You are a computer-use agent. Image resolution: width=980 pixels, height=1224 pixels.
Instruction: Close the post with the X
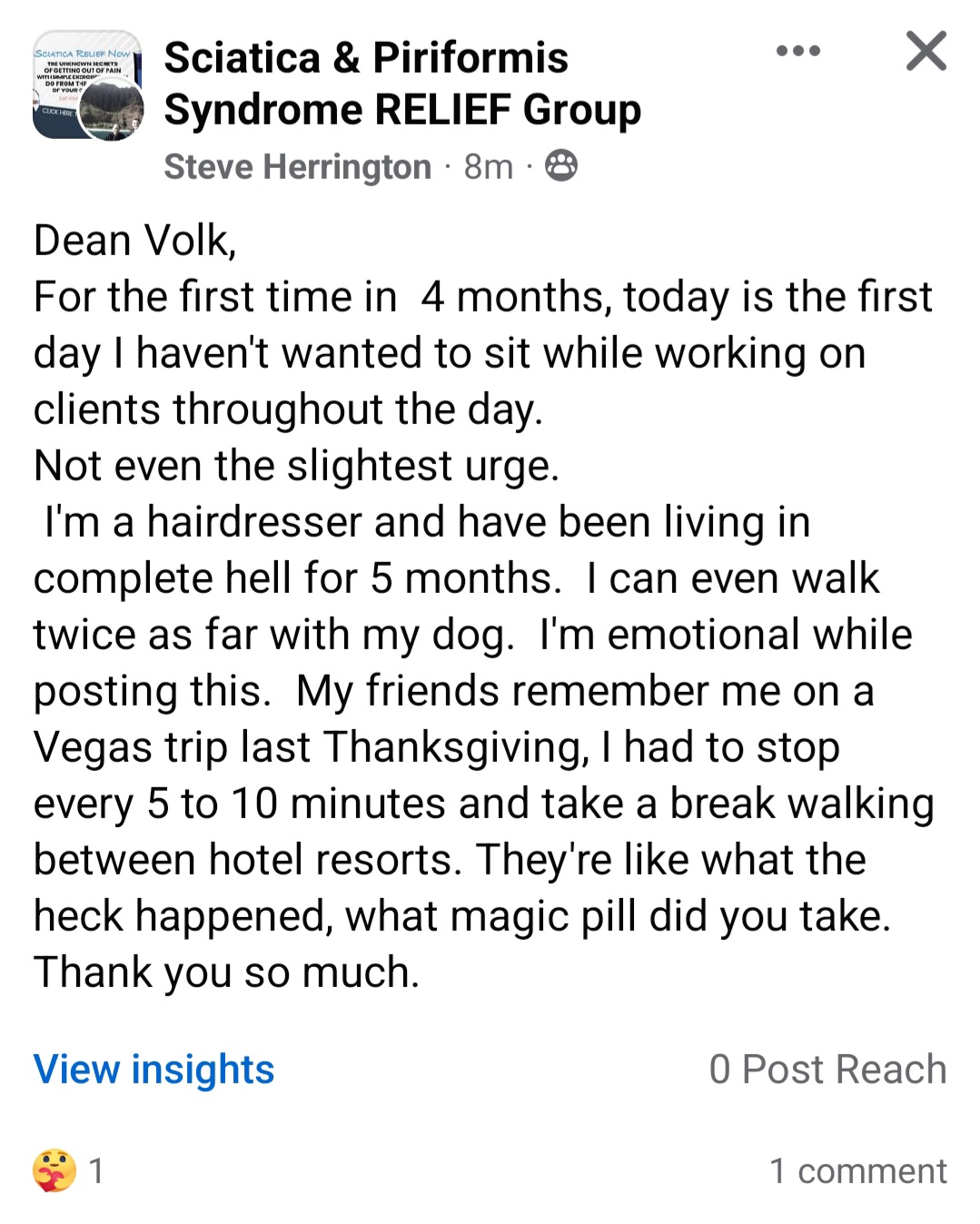tap(926, 51)
